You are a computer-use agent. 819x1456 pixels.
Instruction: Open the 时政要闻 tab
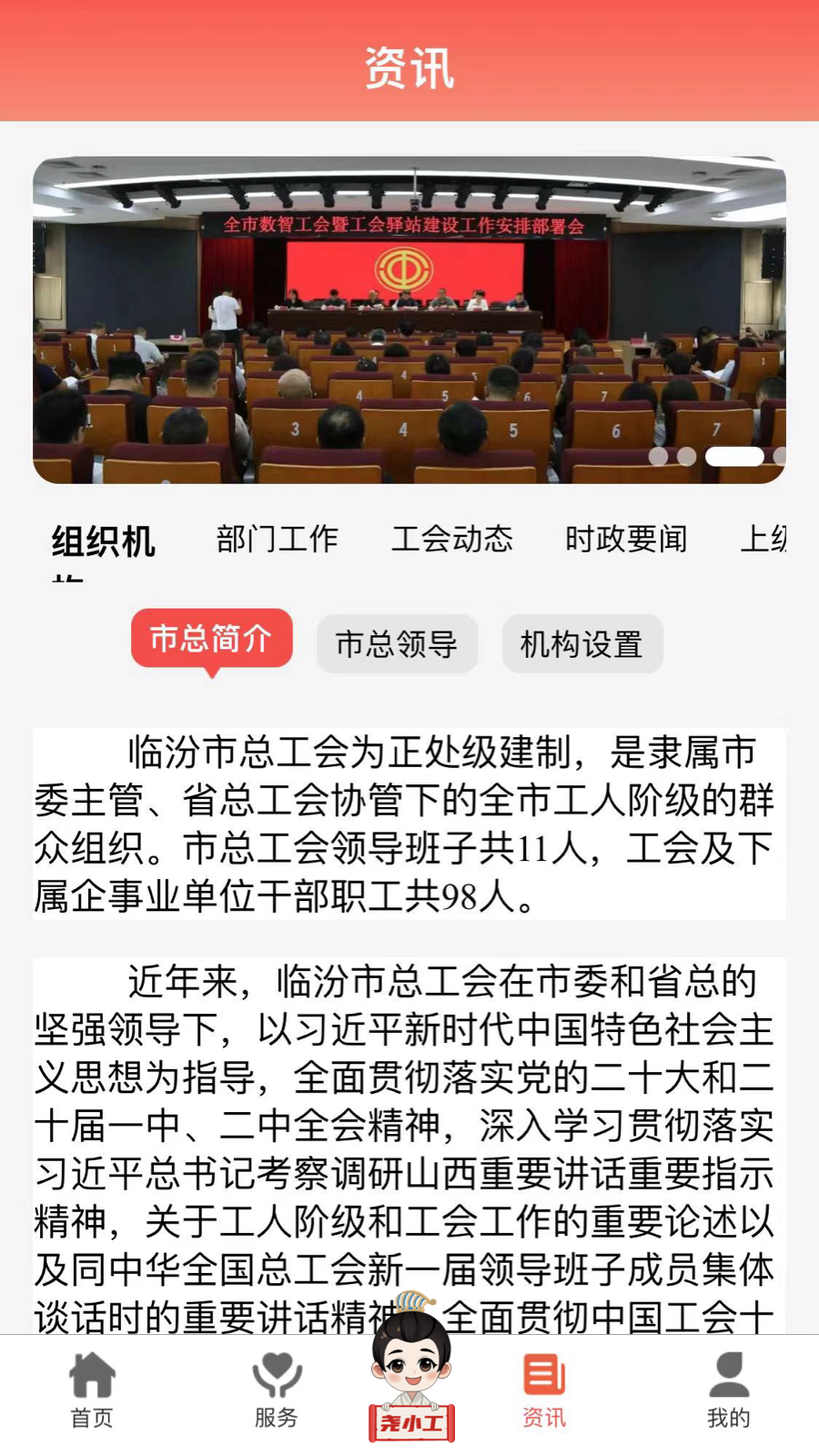628,539
